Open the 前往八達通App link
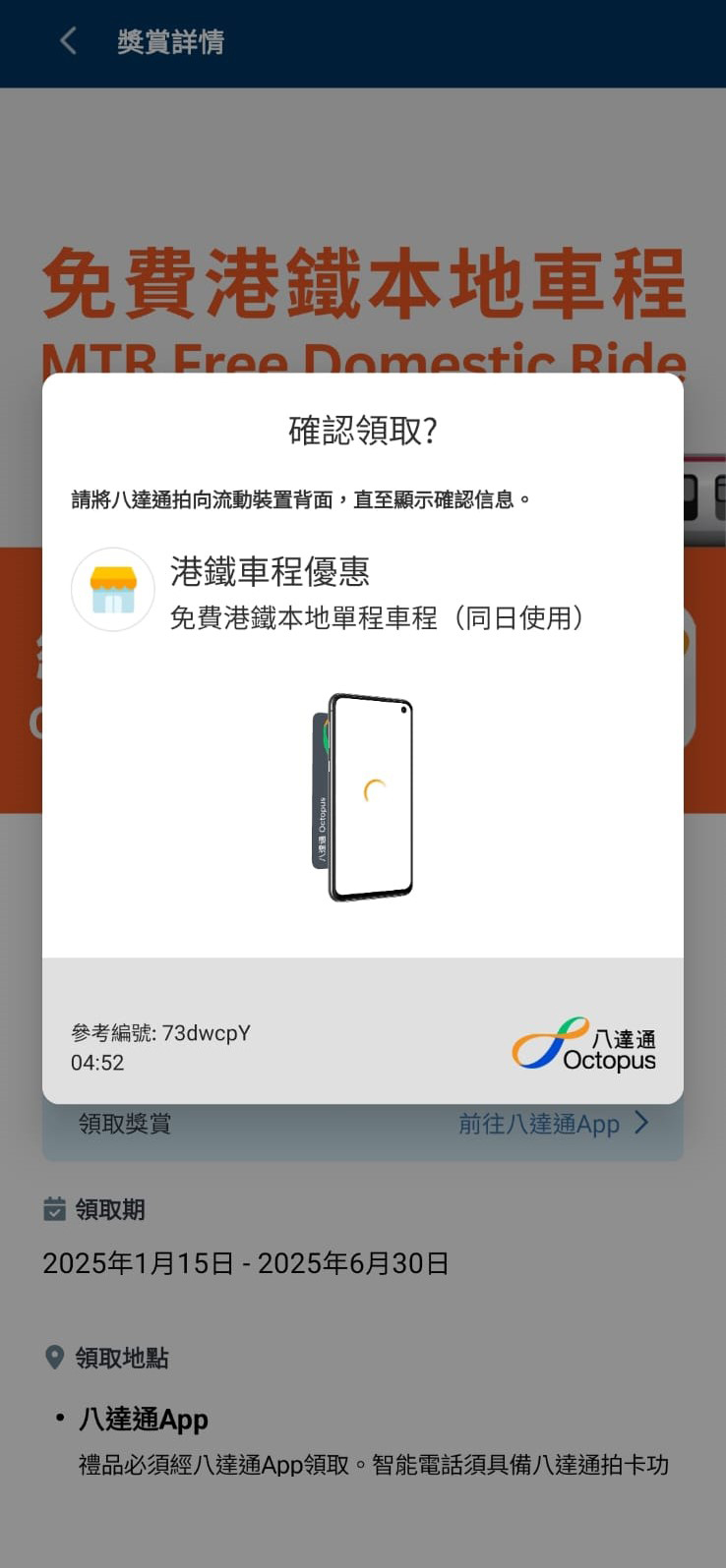 [x=553, y=1124]
